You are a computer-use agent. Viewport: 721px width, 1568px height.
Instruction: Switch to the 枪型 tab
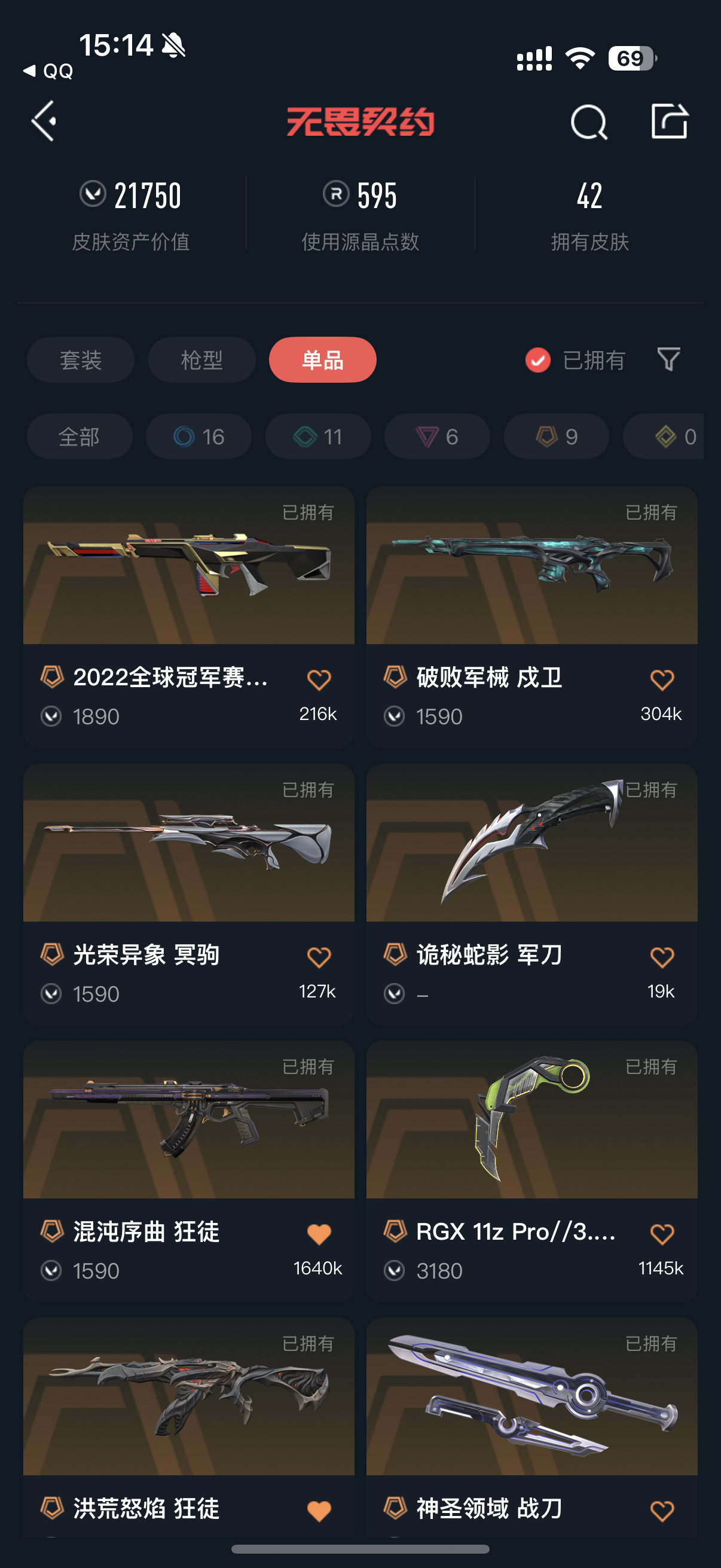tap(201, 360)
